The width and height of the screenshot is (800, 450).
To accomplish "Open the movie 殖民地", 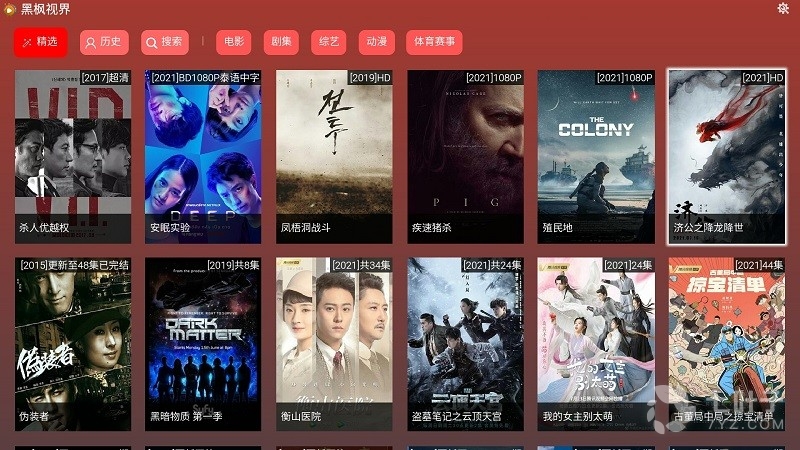I will pos(596,156).
